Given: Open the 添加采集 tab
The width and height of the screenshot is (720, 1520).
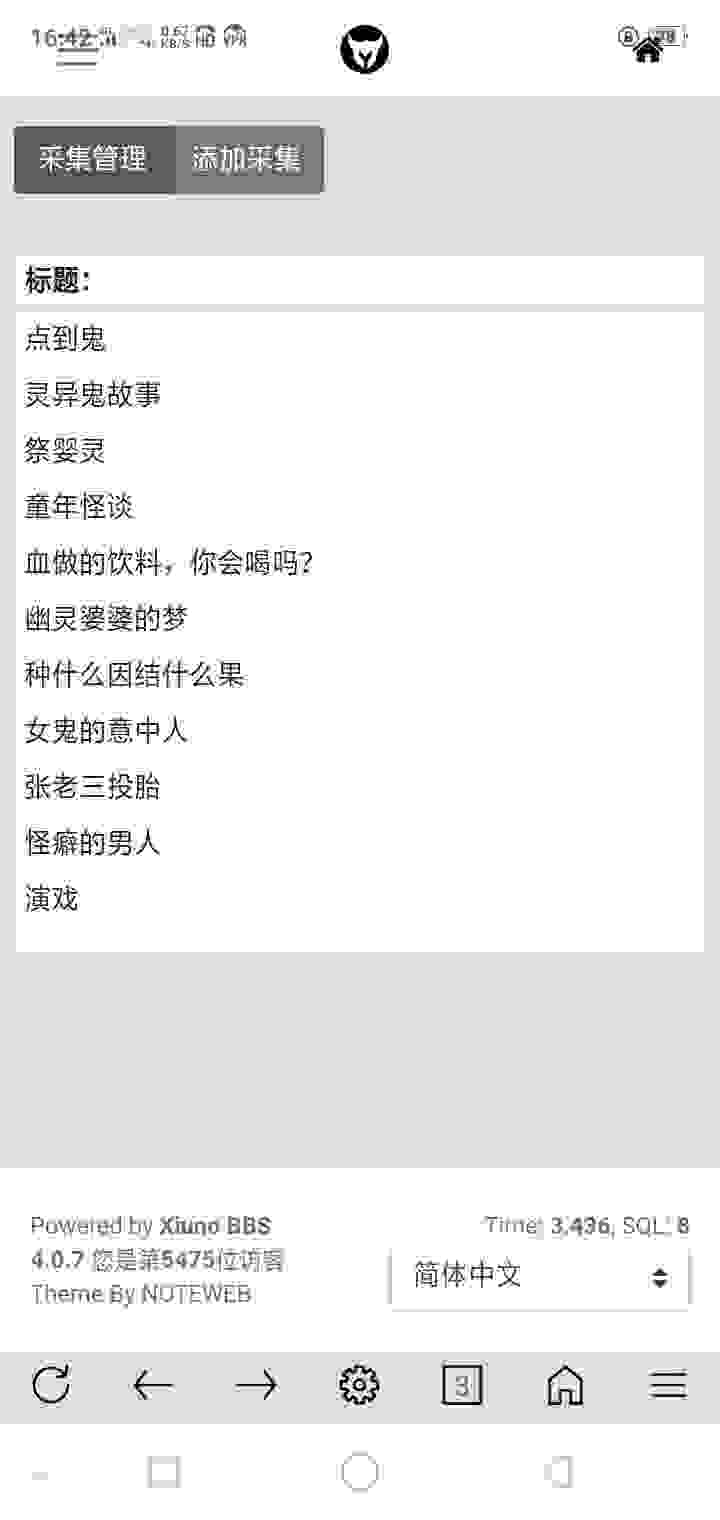Looking at the screenshot, I should click(x=249, y=160).
